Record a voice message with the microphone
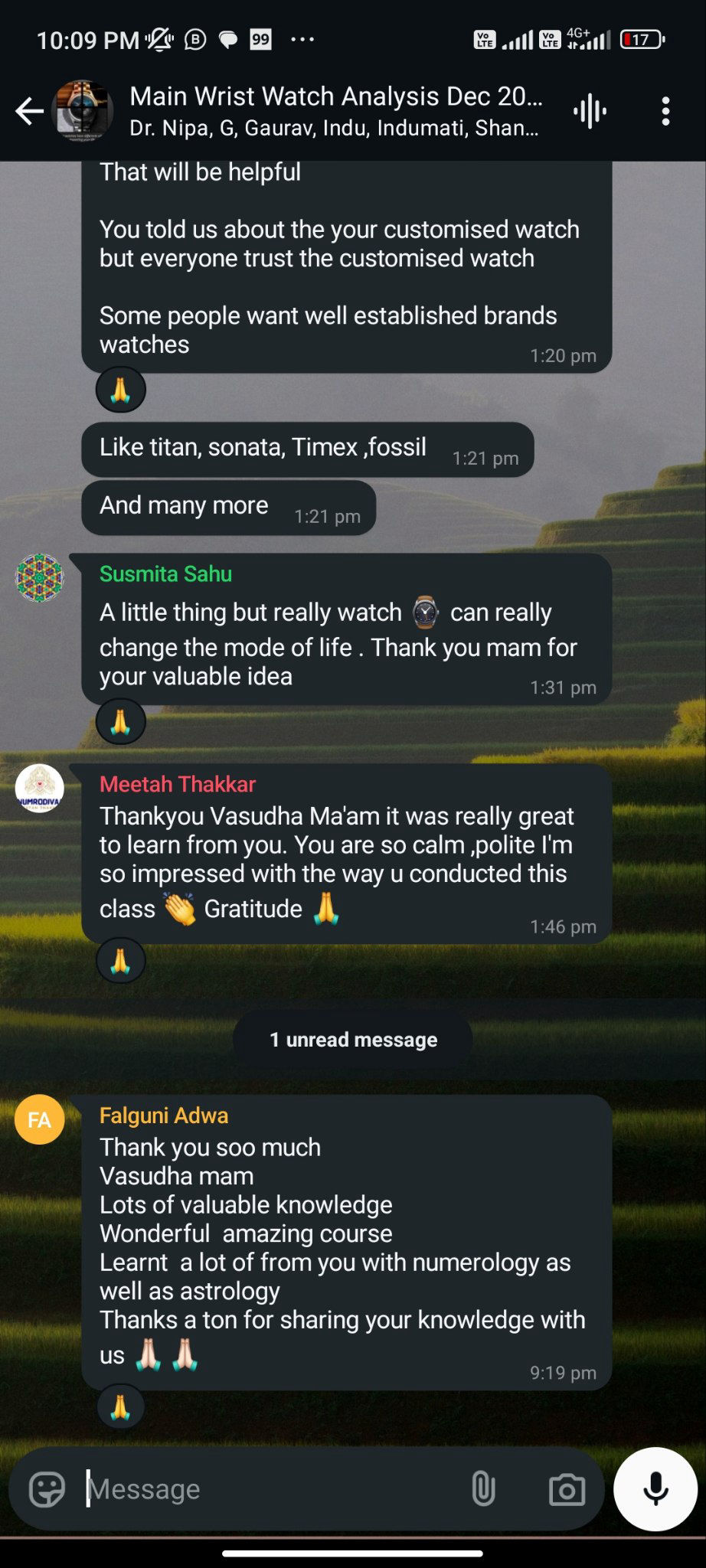This screenshot has width=706, height=1568. tap(655, 1489)
